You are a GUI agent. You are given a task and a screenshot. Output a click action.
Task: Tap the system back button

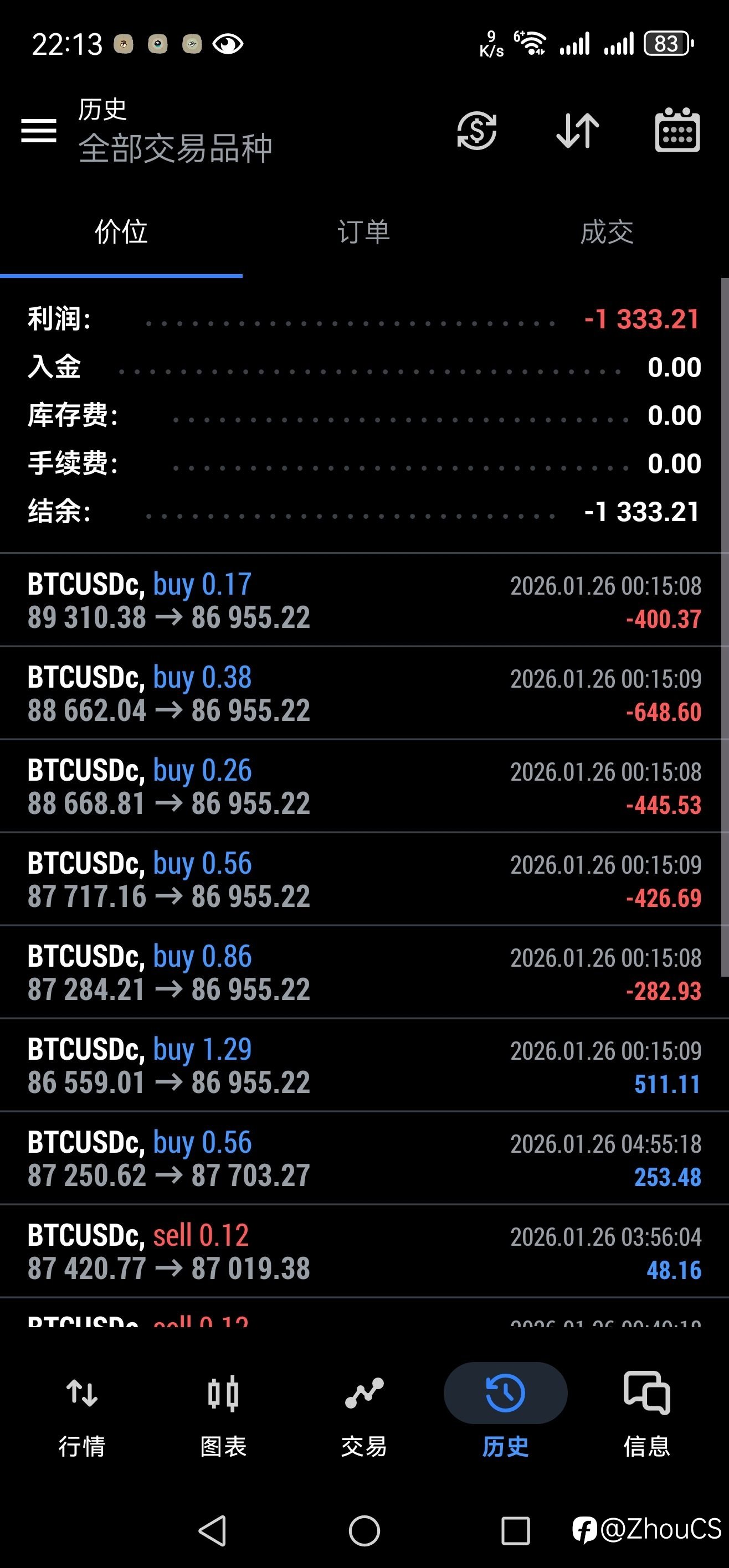(213, 1530)
